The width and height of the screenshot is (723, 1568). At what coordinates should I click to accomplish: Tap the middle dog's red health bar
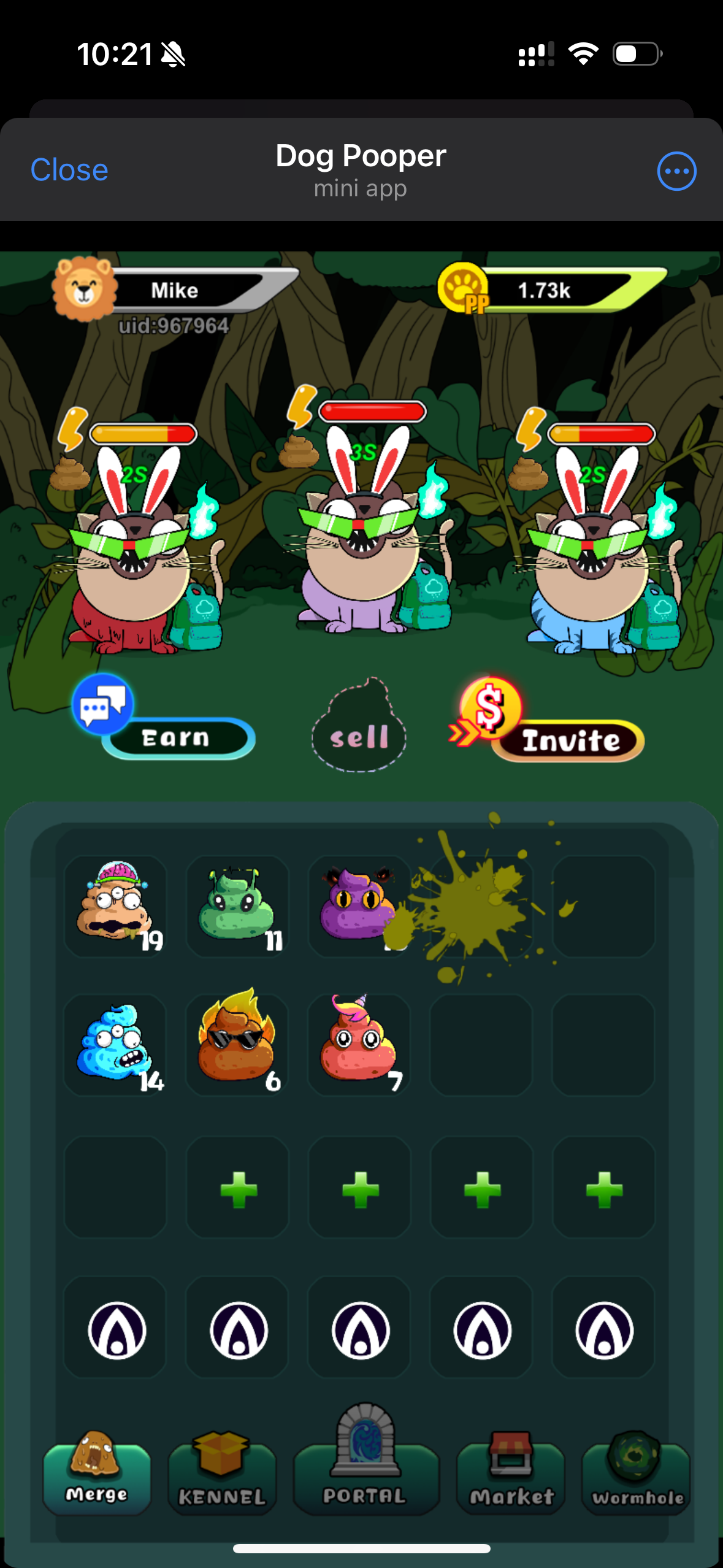point(373,412)
